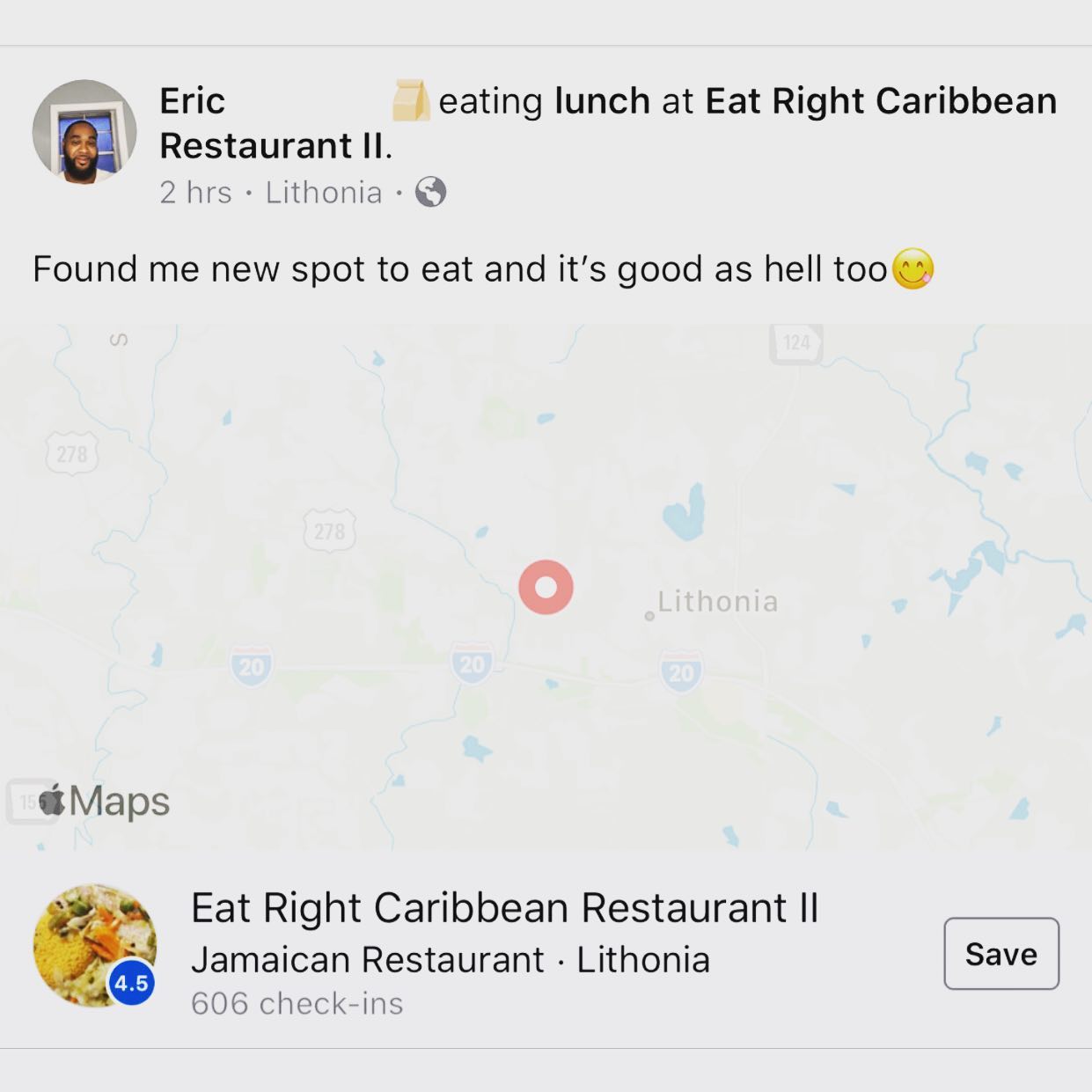Open the Lithonia map preview
This screenshot has width=1092, height=1092.
pyautogui.click(x=546, y=586)
